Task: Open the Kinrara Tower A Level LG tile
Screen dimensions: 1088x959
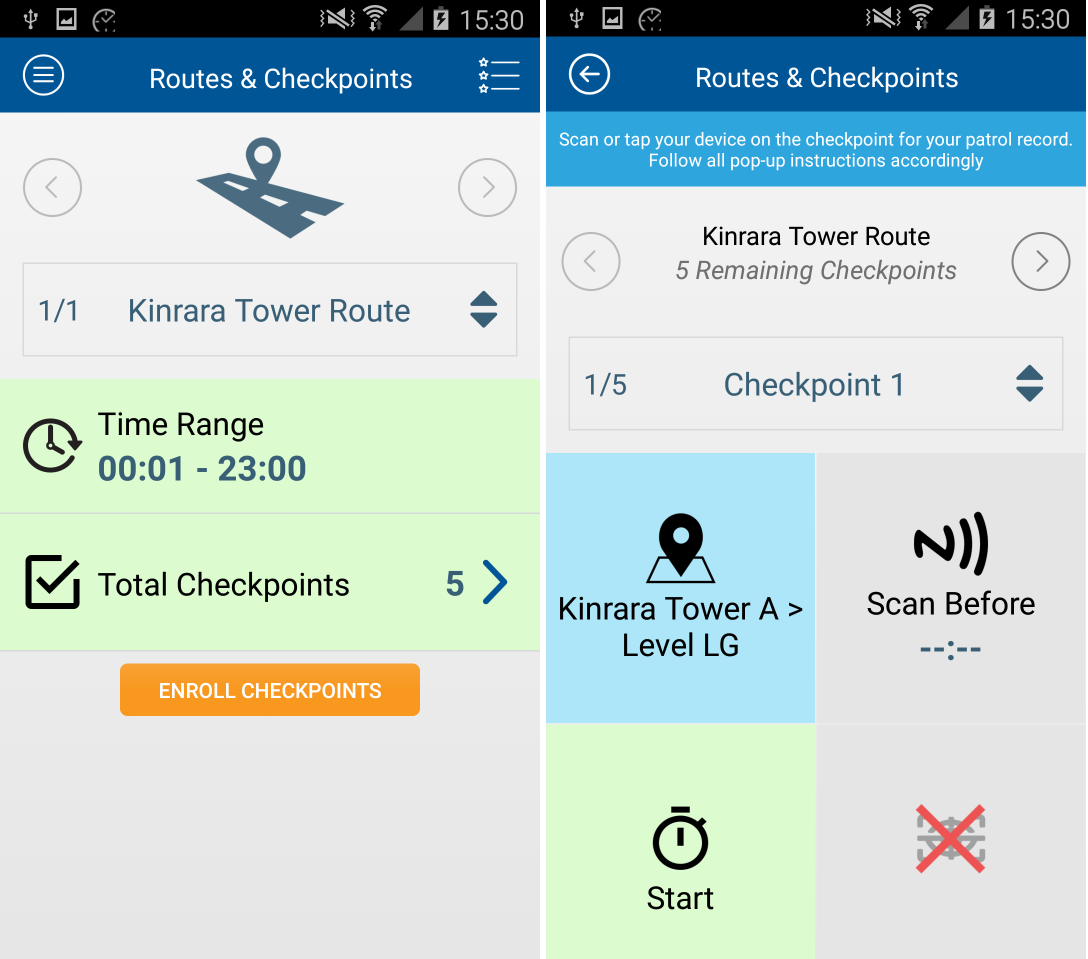Action: [x=680, y=588]
